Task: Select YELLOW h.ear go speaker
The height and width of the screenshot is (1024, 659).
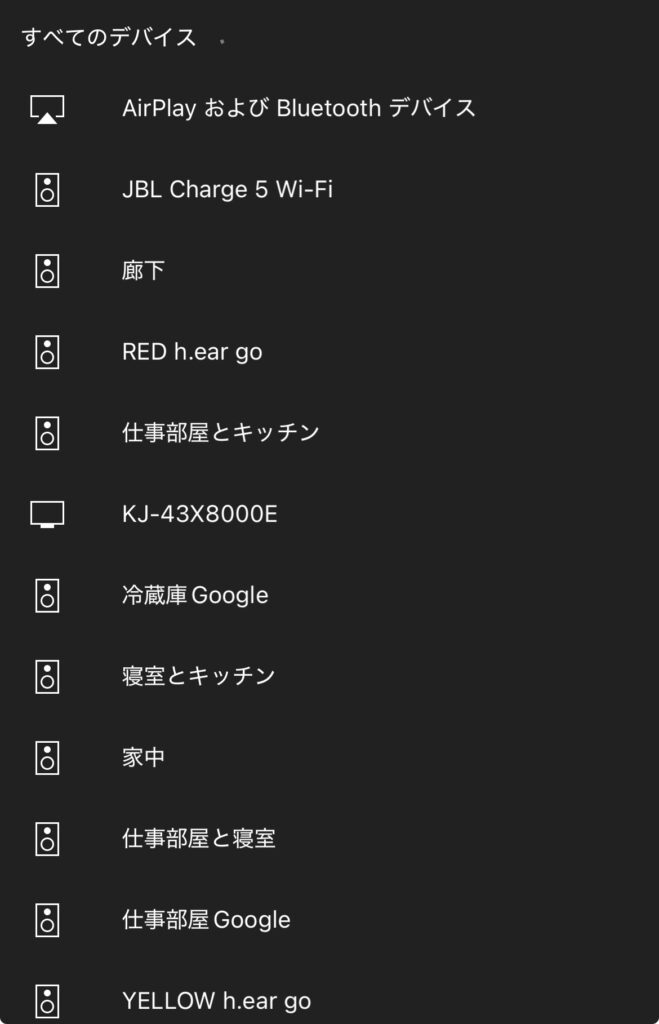Action: 216,1000
